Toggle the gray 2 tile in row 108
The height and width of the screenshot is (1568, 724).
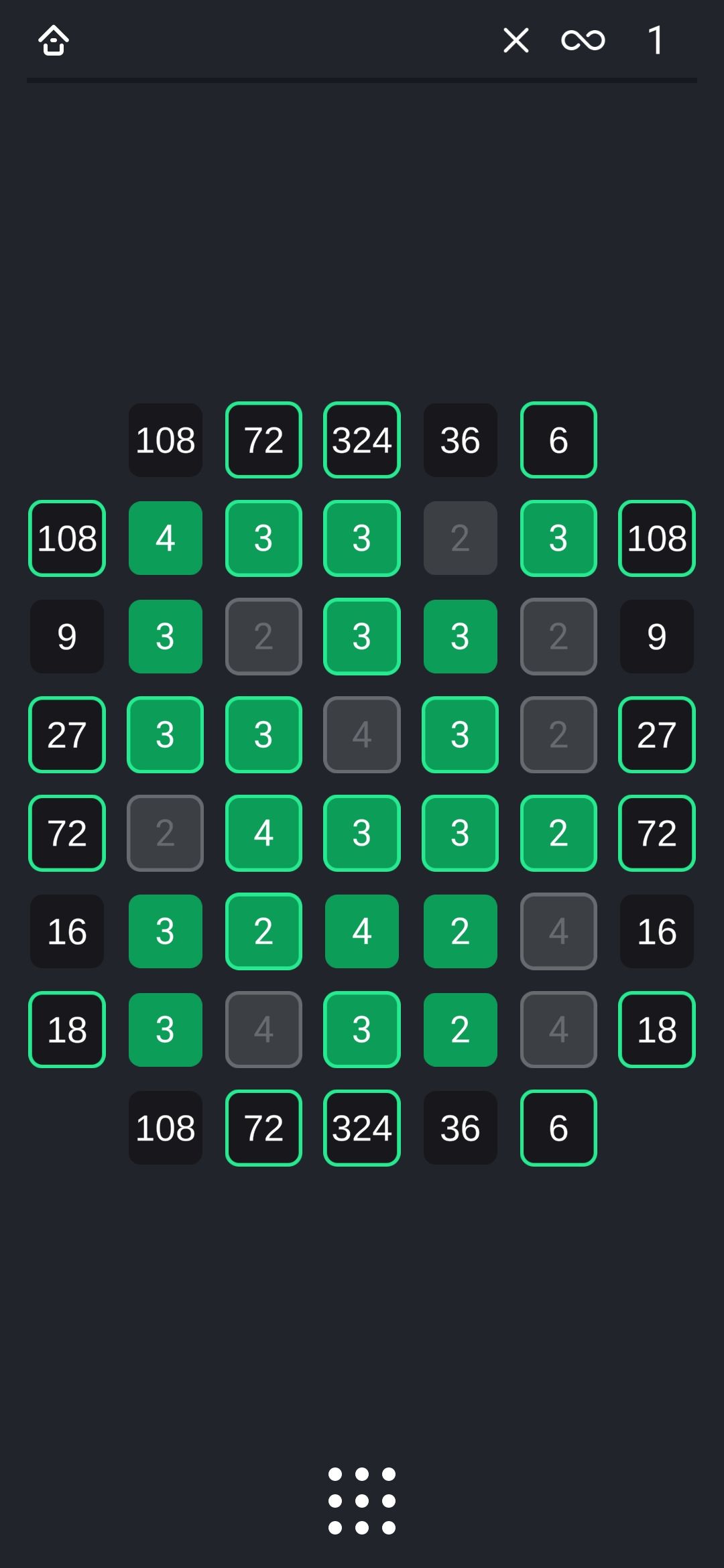460,538
